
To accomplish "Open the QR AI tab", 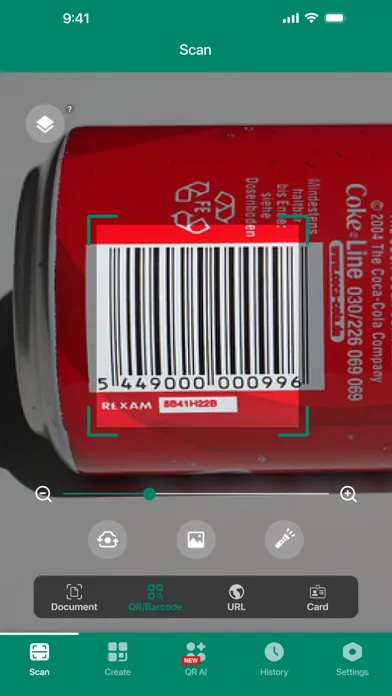I will (x=196, y=660).
